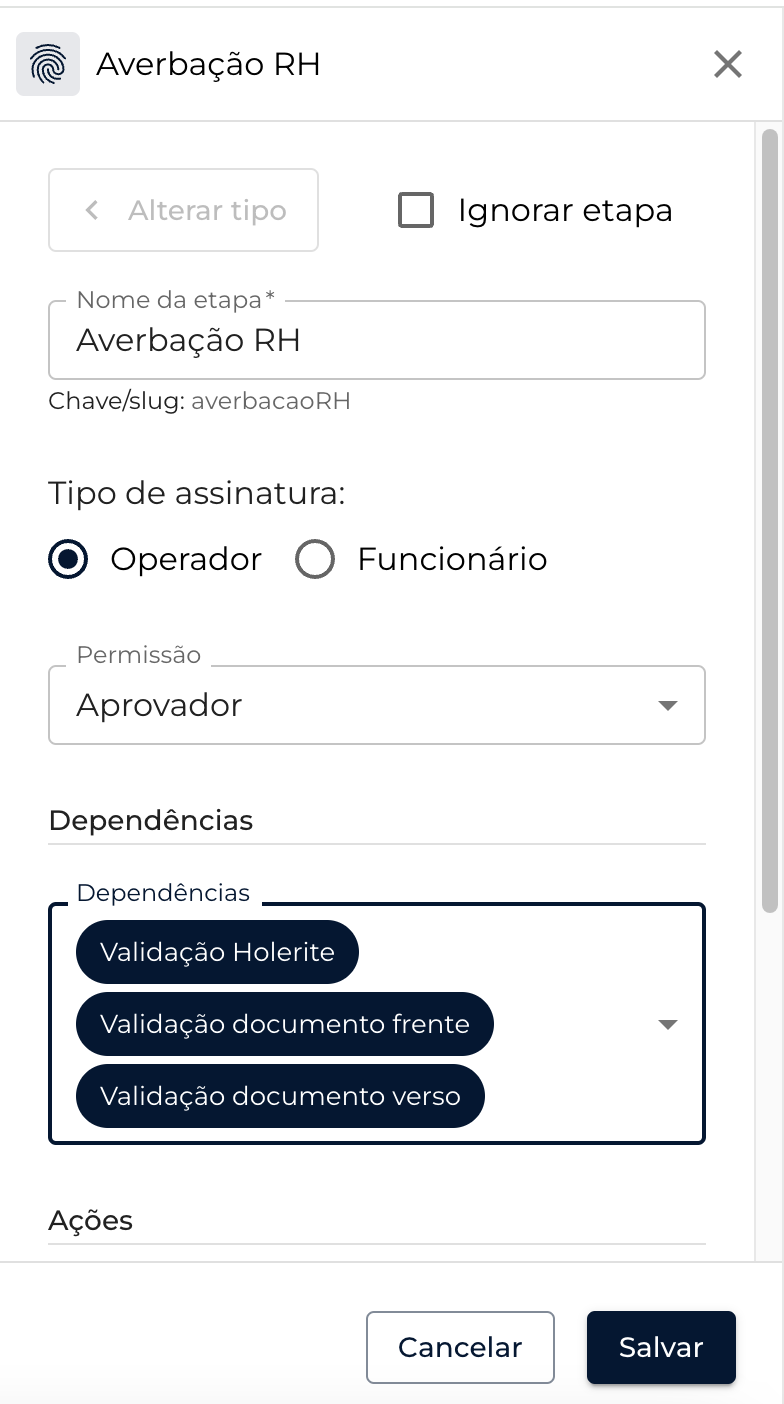This screenshot has width=784, height=1404.
Task: Cancel the step changes
Action: point(460,1347)
